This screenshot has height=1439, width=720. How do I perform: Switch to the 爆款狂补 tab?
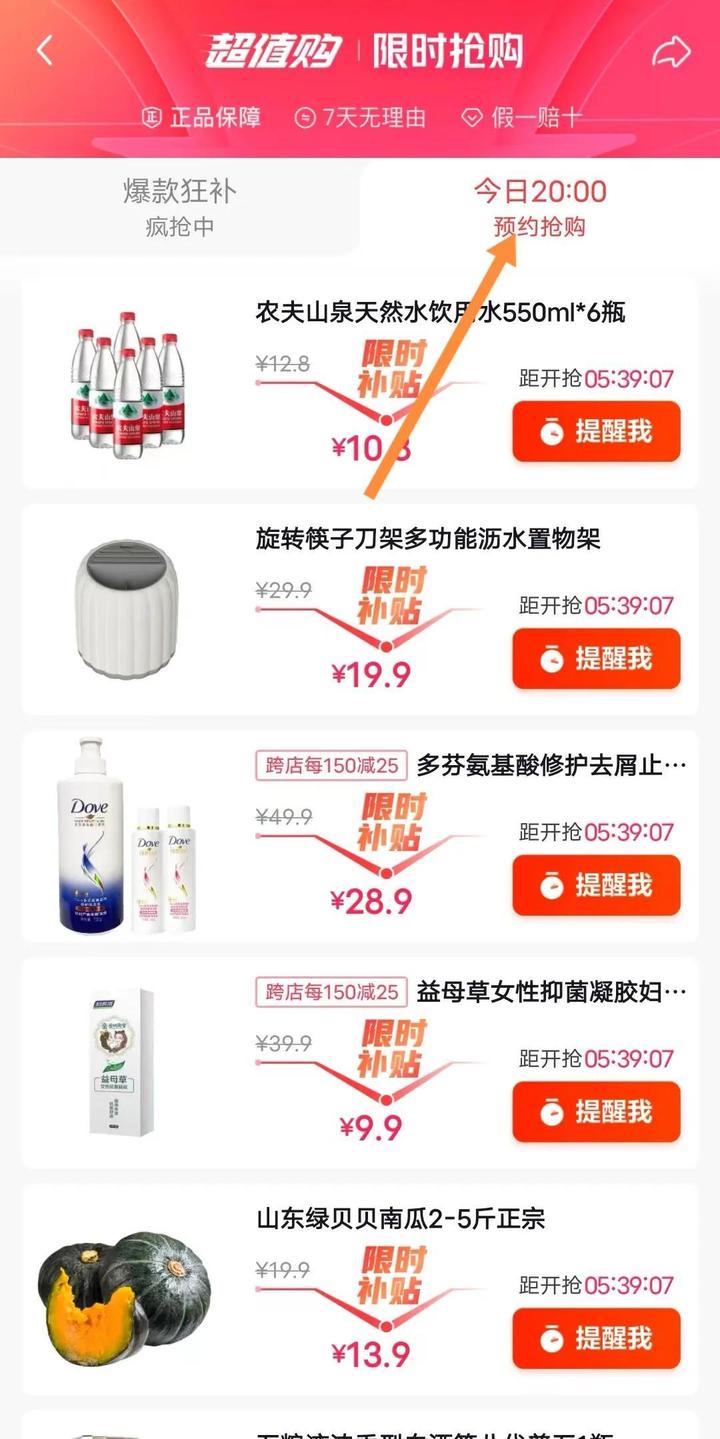180,206
